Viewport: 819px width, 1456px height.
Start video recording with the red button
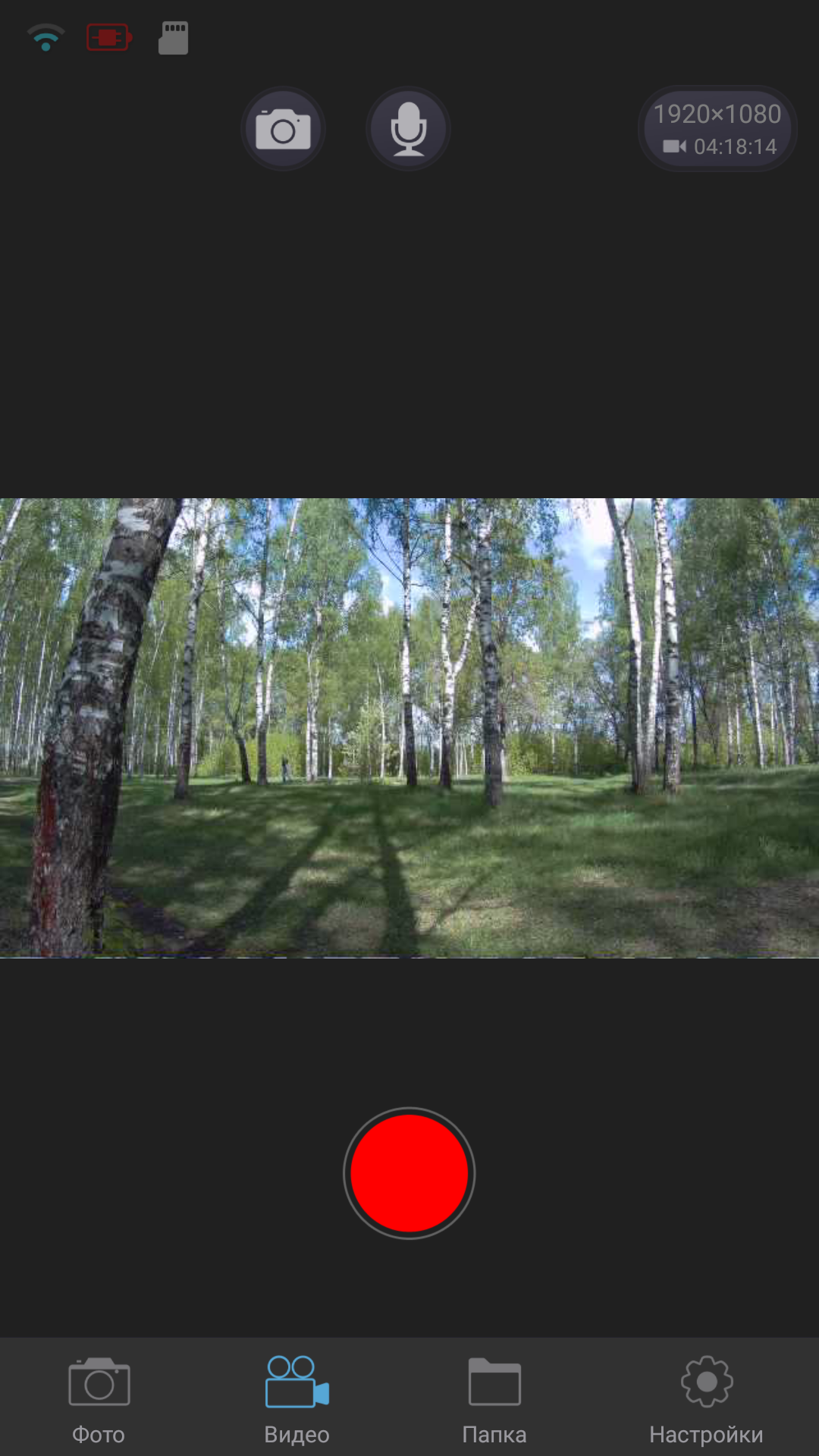pos(409,1172)
